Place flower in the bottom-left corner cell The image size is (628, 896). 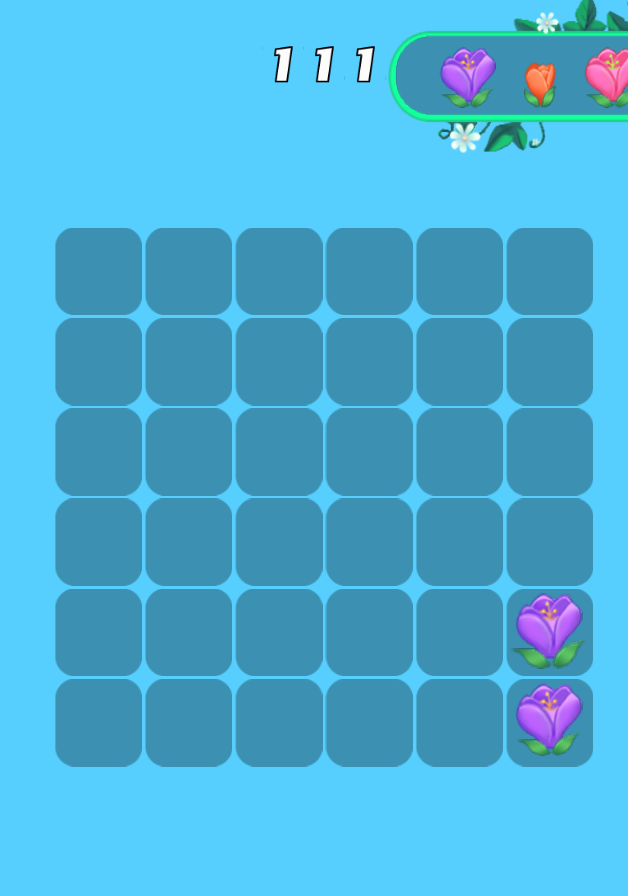coord(98,722)
